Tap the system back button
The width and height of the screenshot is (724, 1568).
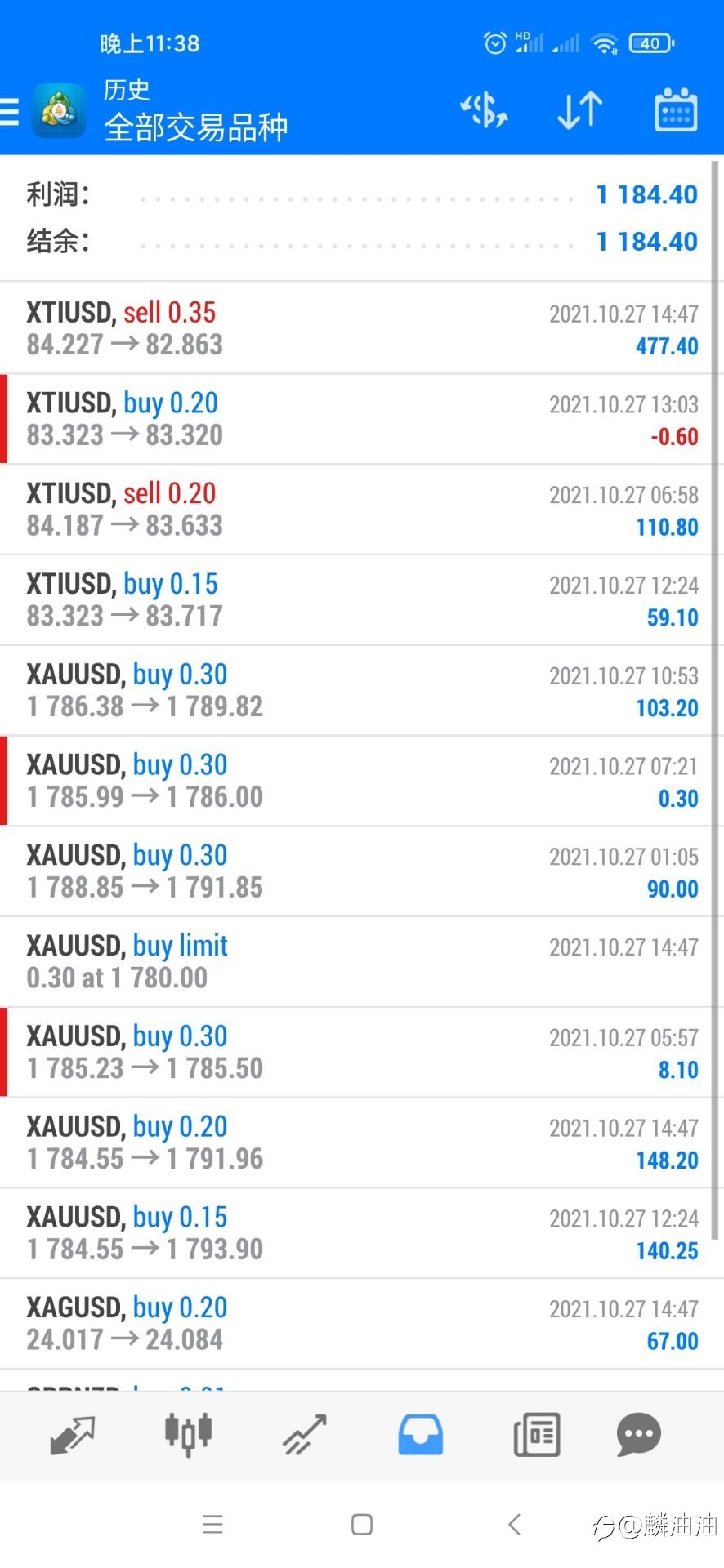514,1524
